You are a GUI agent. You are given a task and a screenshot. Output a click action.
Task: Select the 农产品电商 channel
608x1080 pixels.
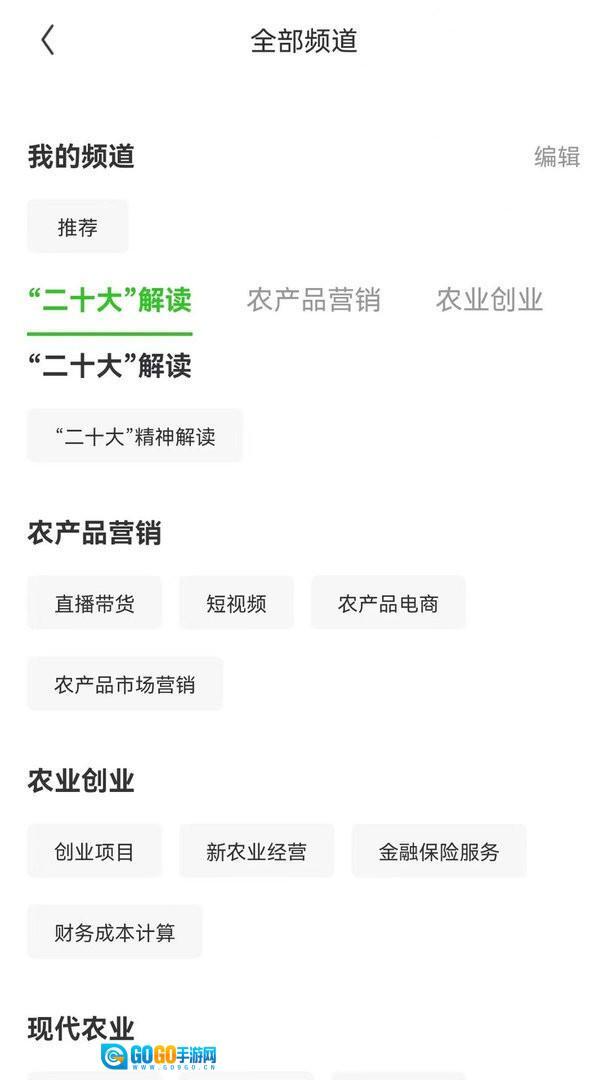click(388, 603)
